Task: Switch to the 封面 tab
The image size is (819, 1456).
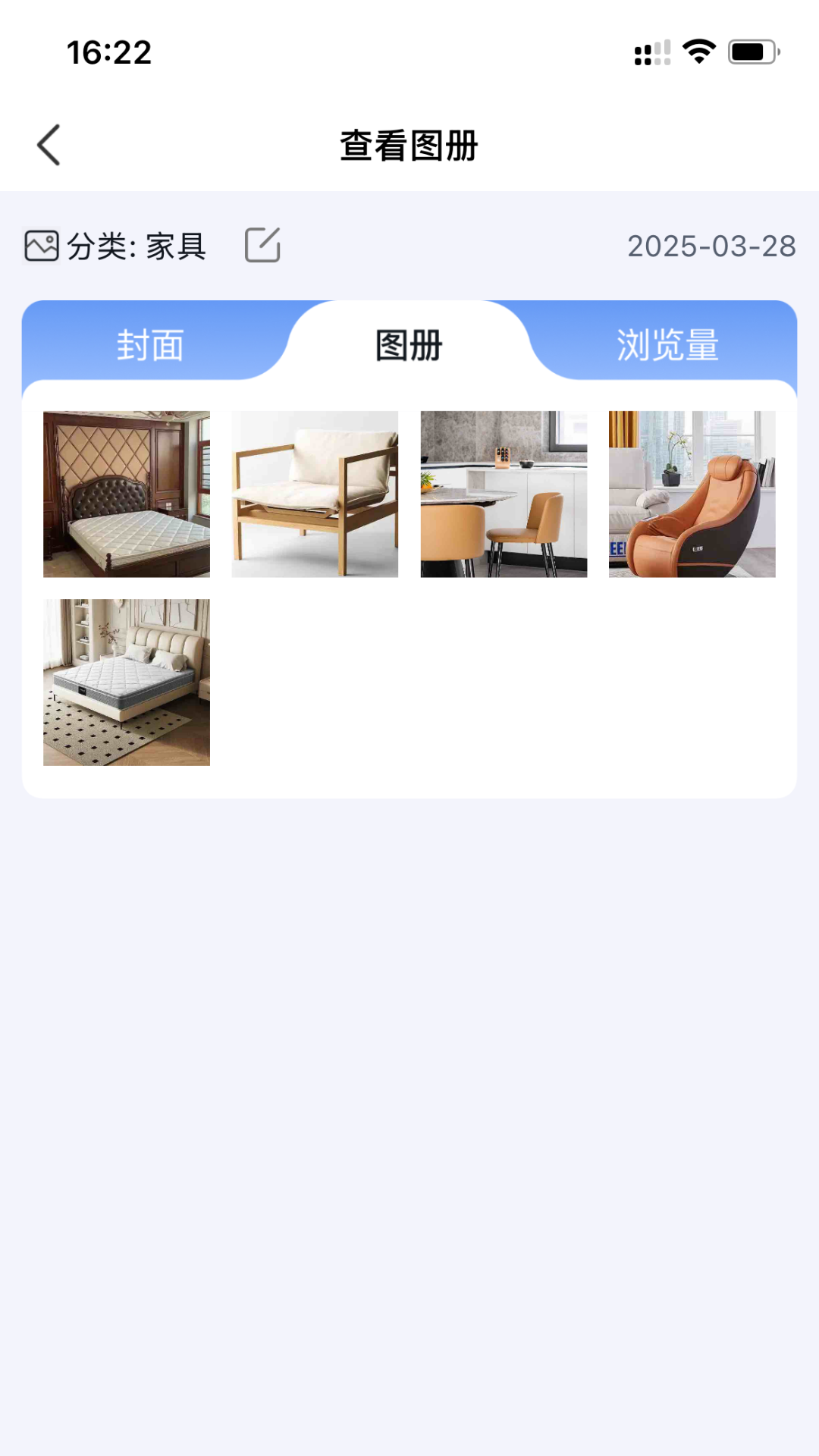Action: point(149,346)
